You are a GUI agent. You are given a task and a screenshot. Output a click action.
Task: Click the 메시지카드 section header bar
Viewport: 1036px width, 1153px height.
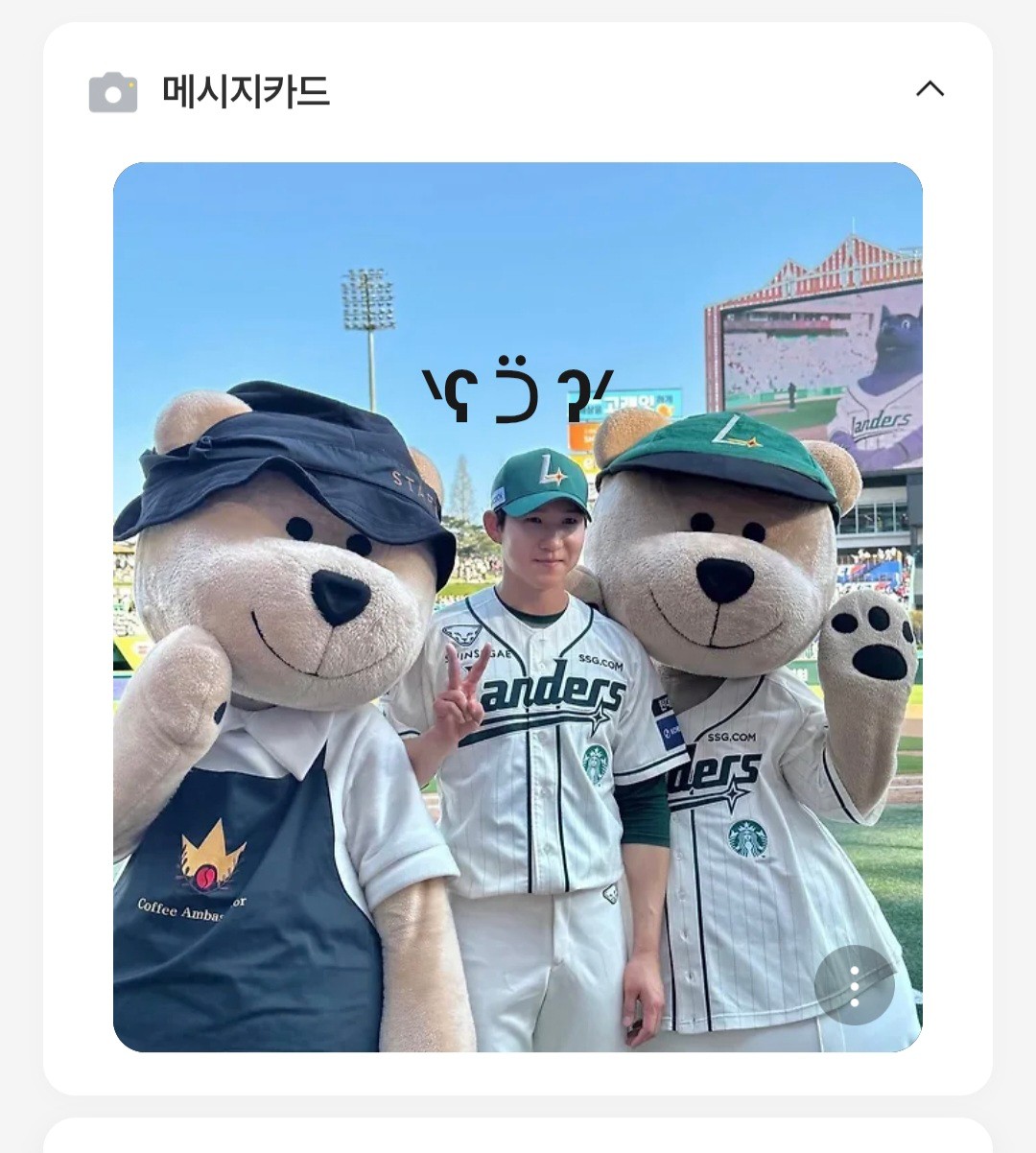coord(518,89)
